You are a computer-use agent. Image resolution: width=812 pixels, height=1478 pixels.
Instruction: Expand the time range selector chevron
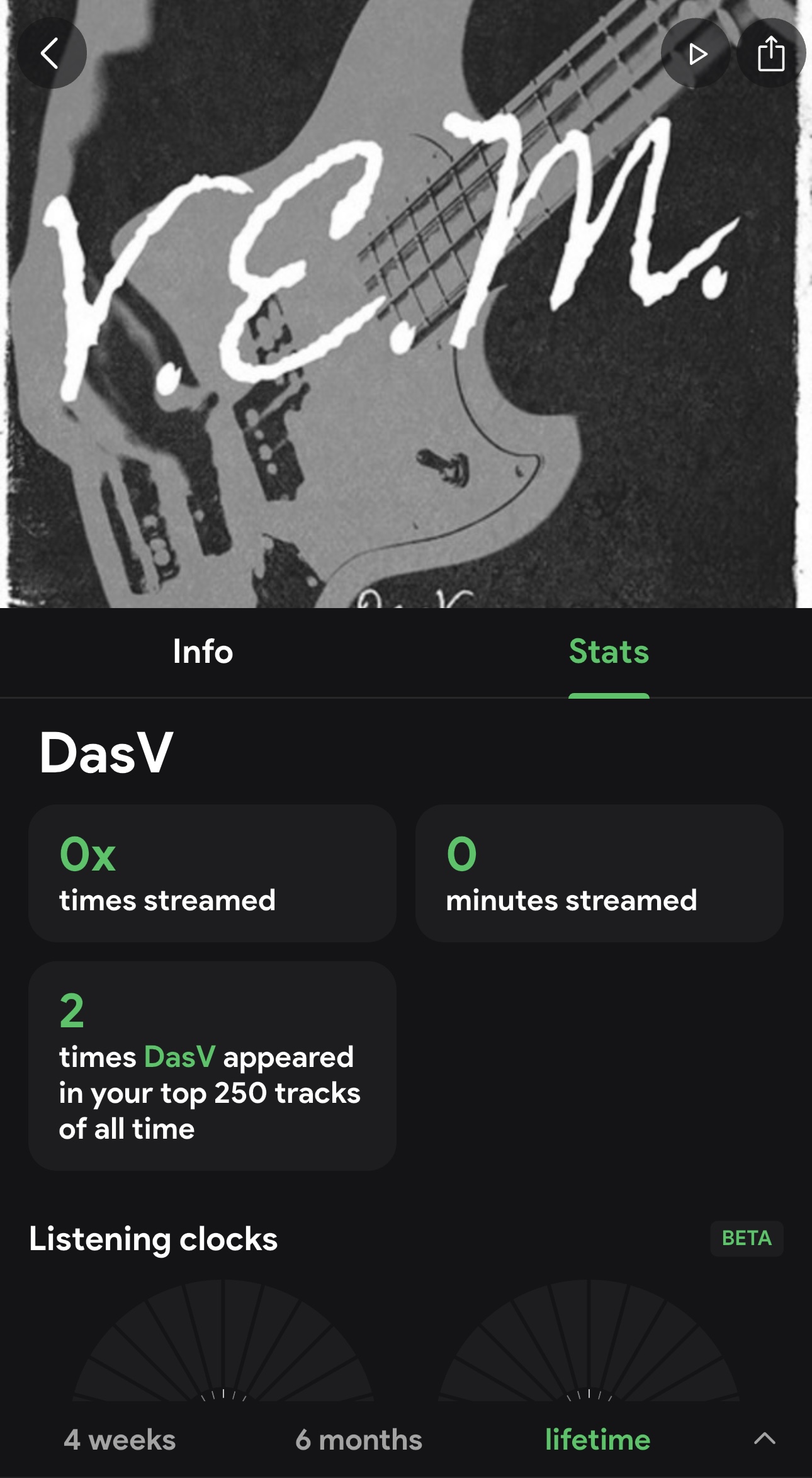(x=765, y=1438)
